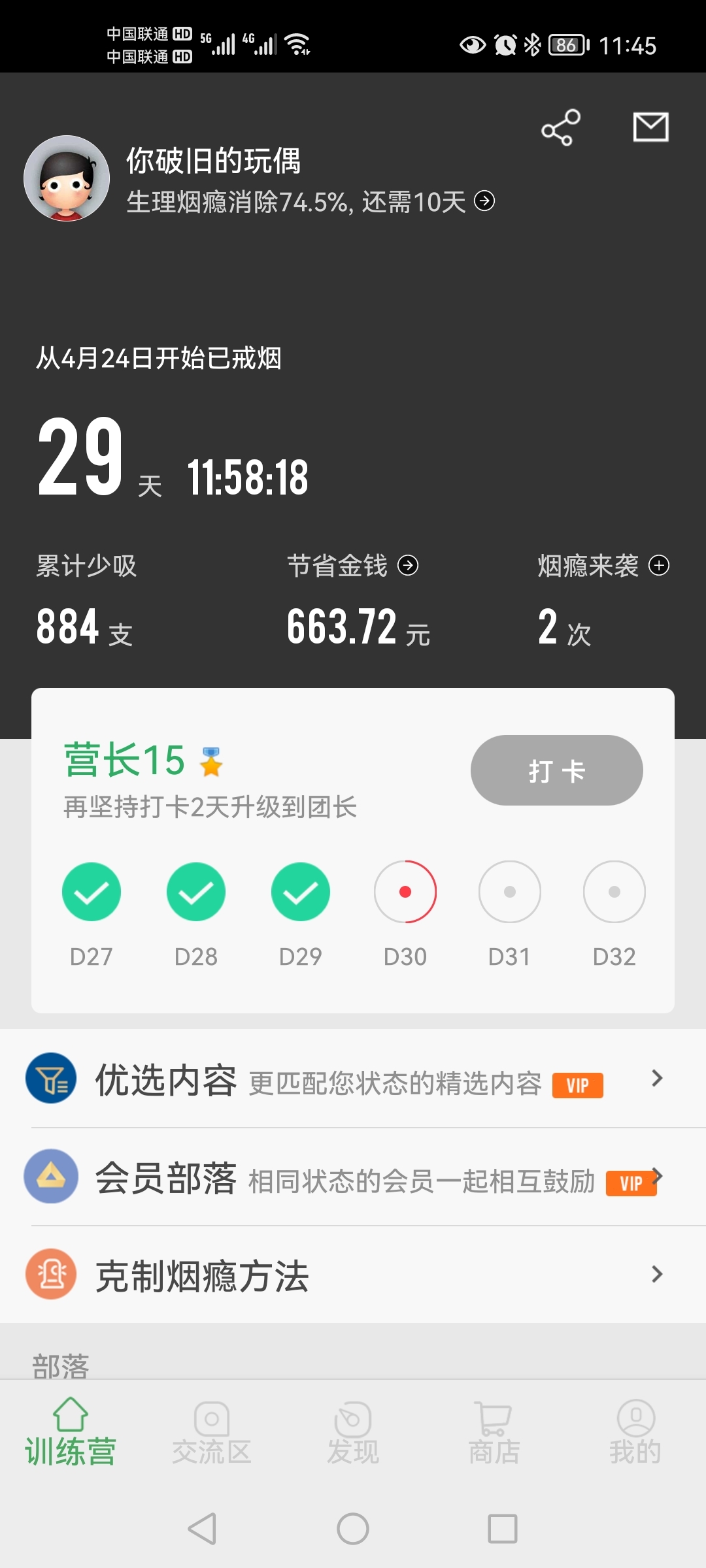Go back with system back button
Viewport: 706px width, 1568px height.
tap(202, 1529)
